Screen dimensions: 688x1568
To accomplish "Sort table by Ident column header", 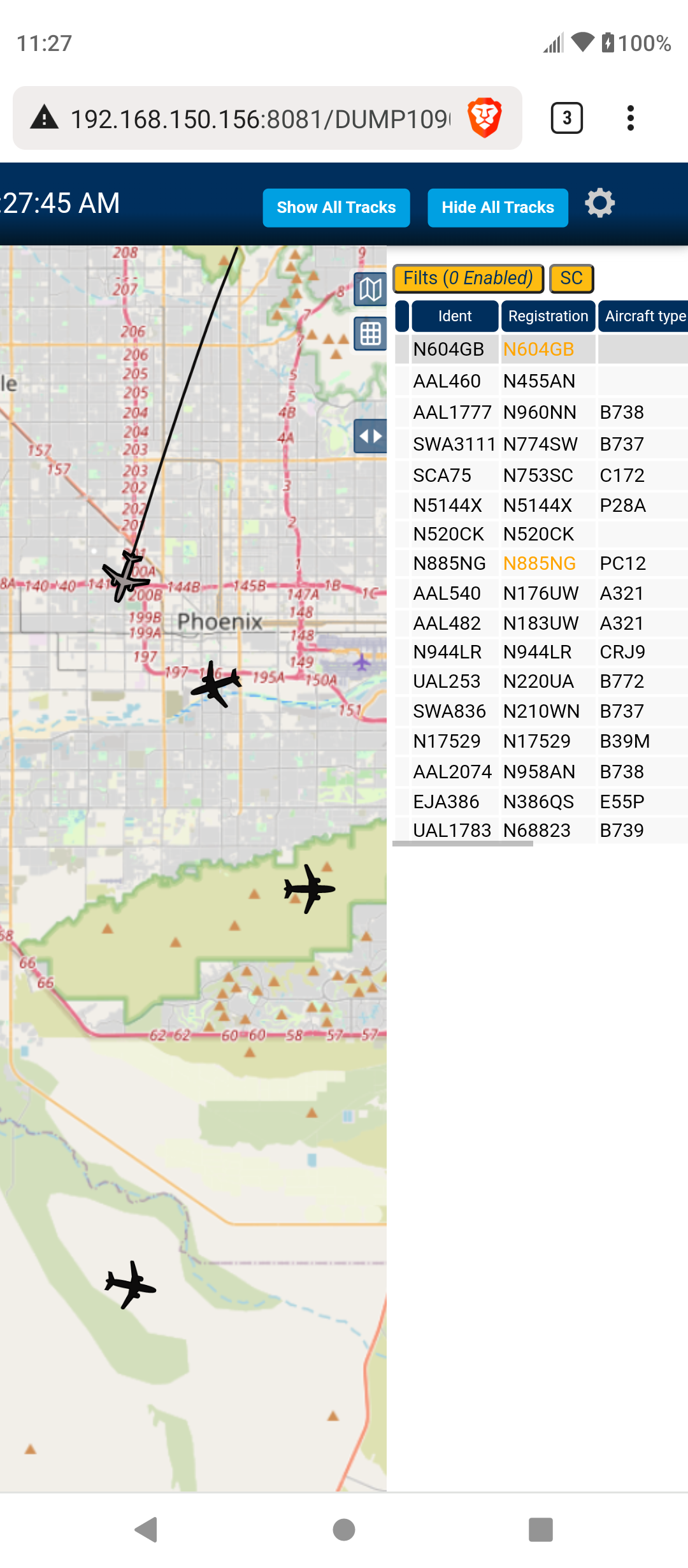I will coord(455,316).
